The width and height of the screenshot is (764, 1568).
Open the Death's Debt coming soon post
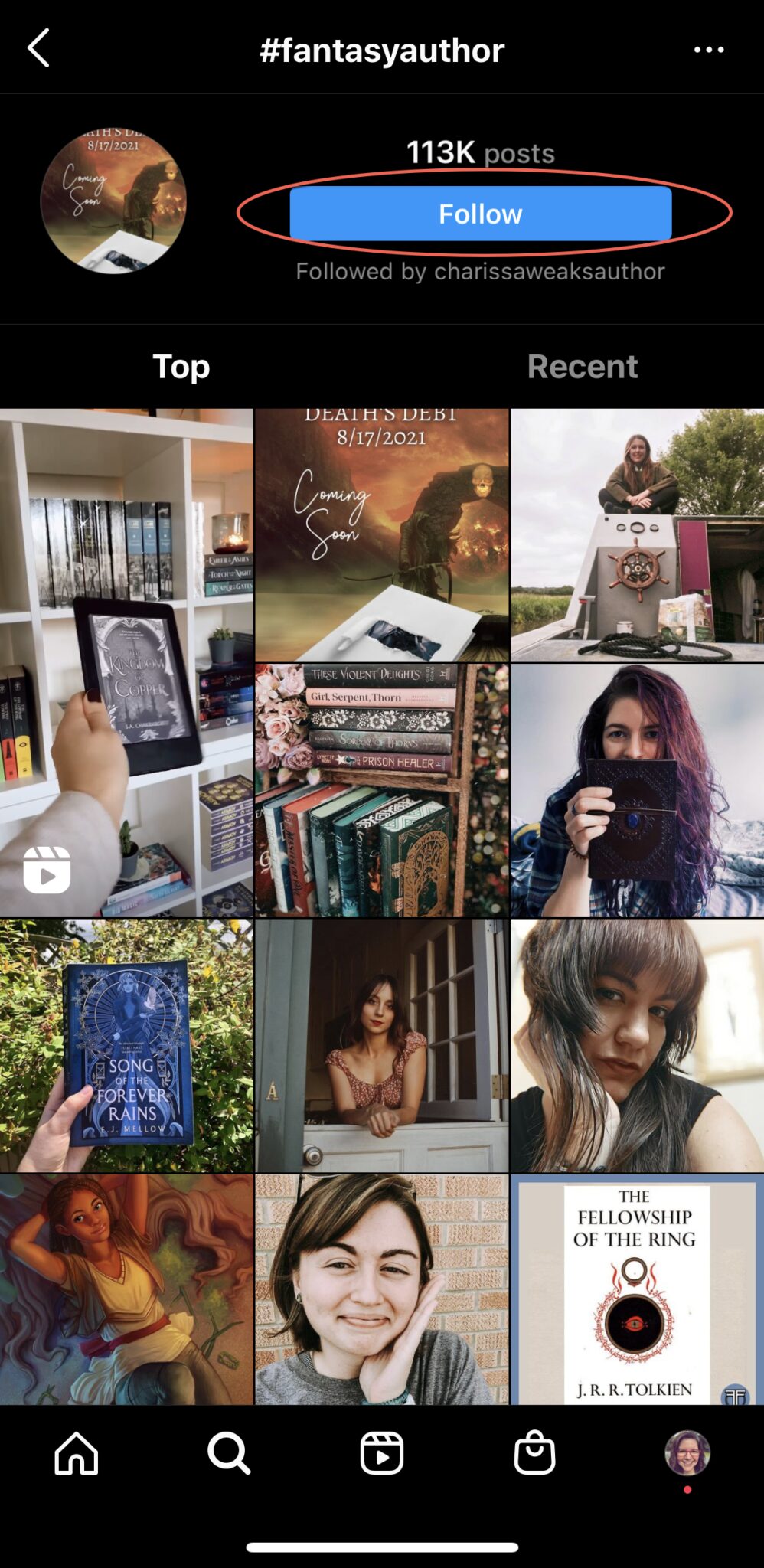pyautogui.click(x=381, y=534)
